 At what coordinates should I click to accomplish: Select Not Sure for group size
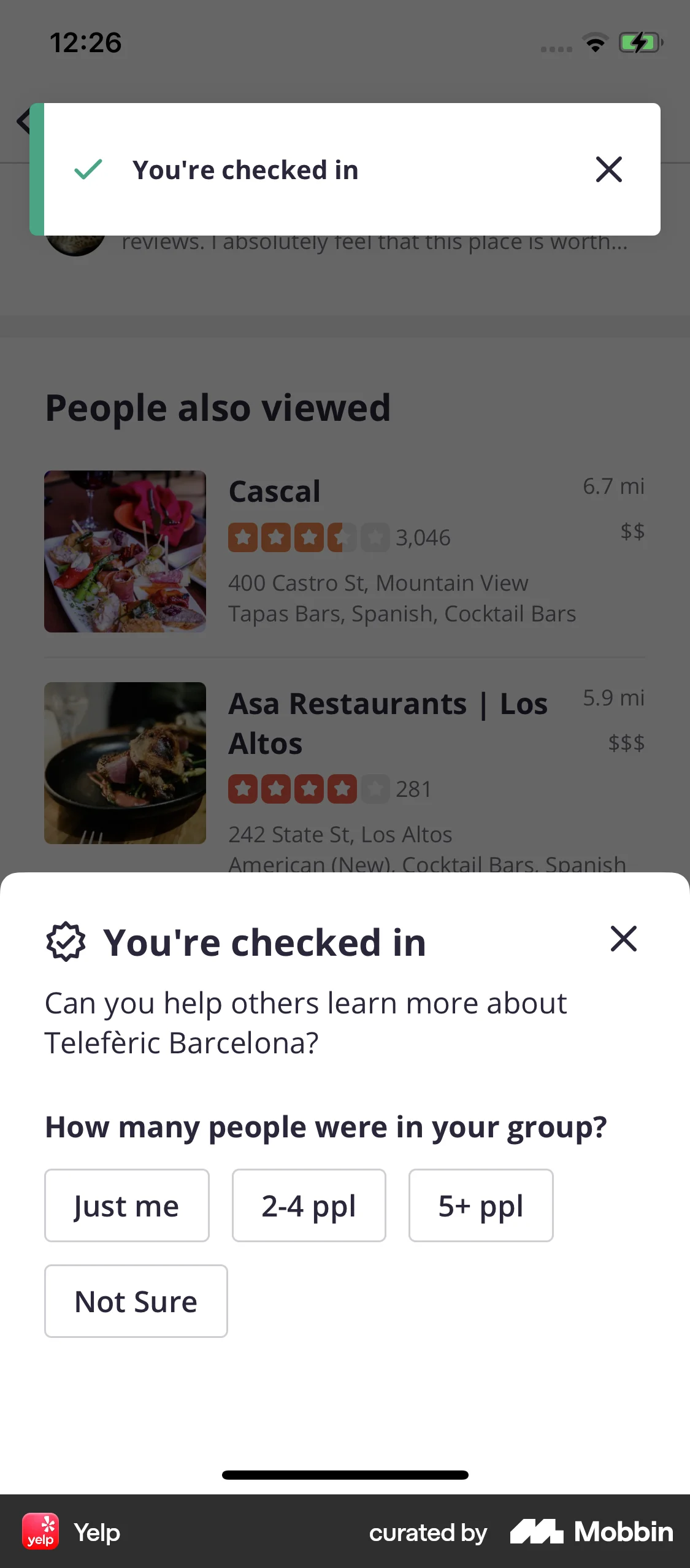(136, 1301)
